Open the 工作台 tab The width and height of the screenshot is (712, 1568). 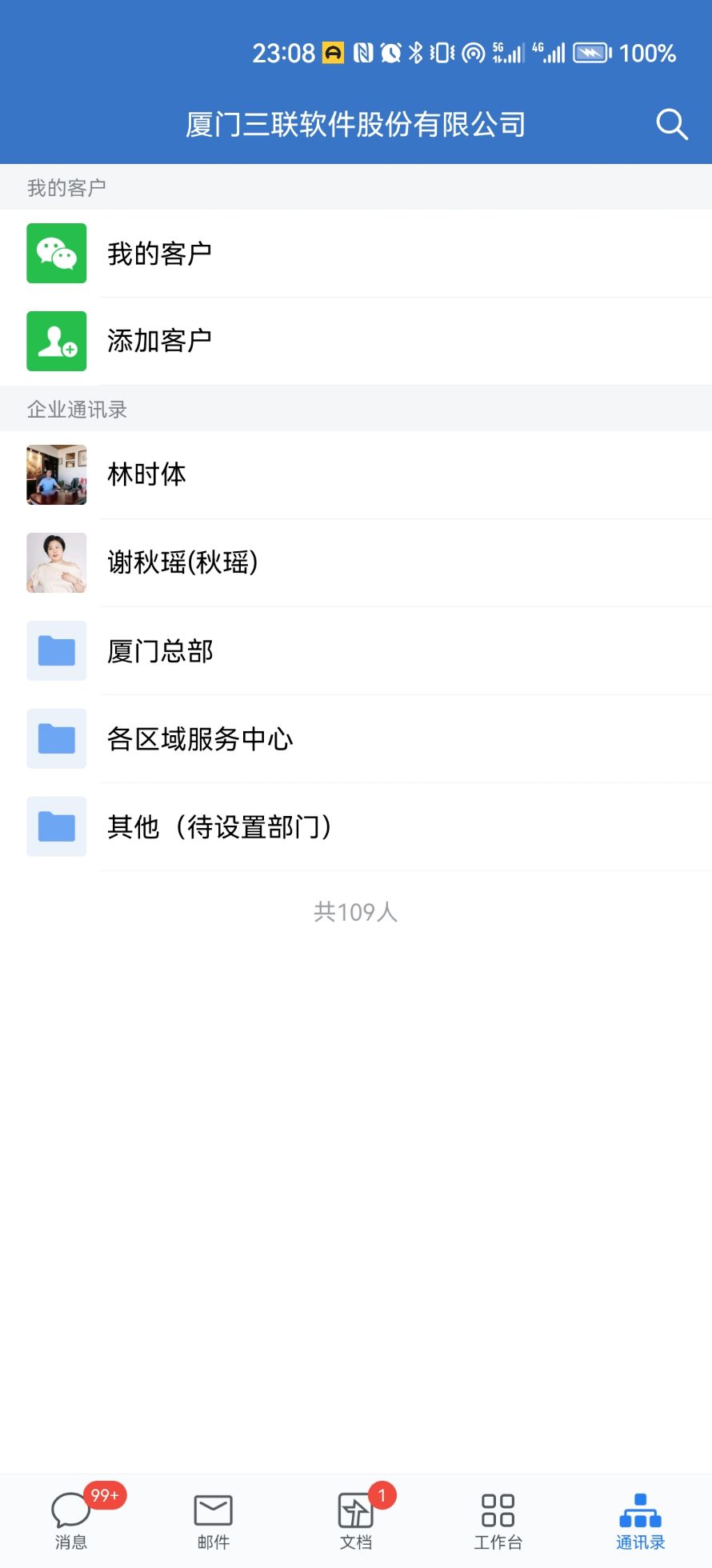pos(498,1520)
